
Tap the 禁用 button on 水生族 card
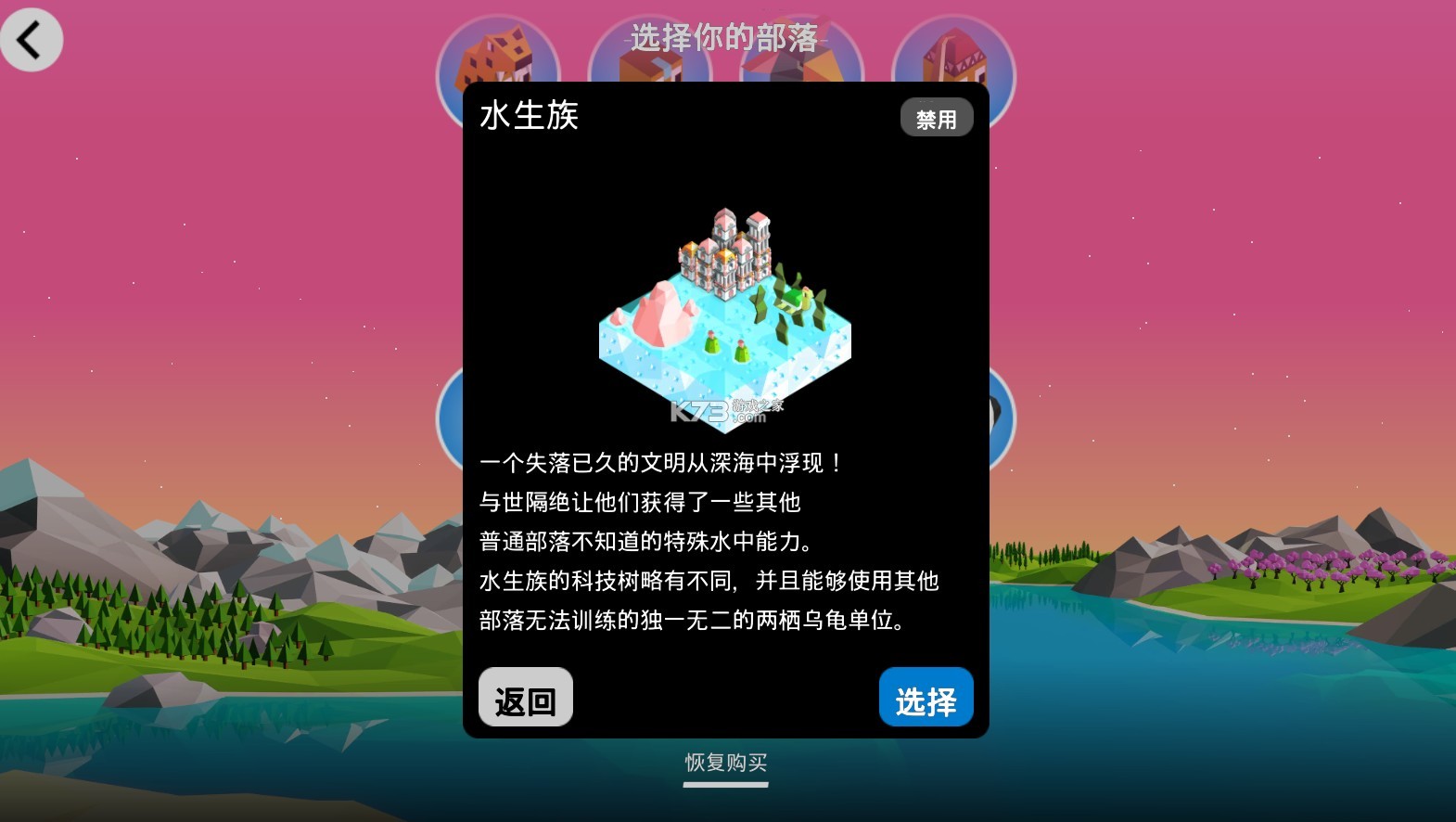(936, 119)
